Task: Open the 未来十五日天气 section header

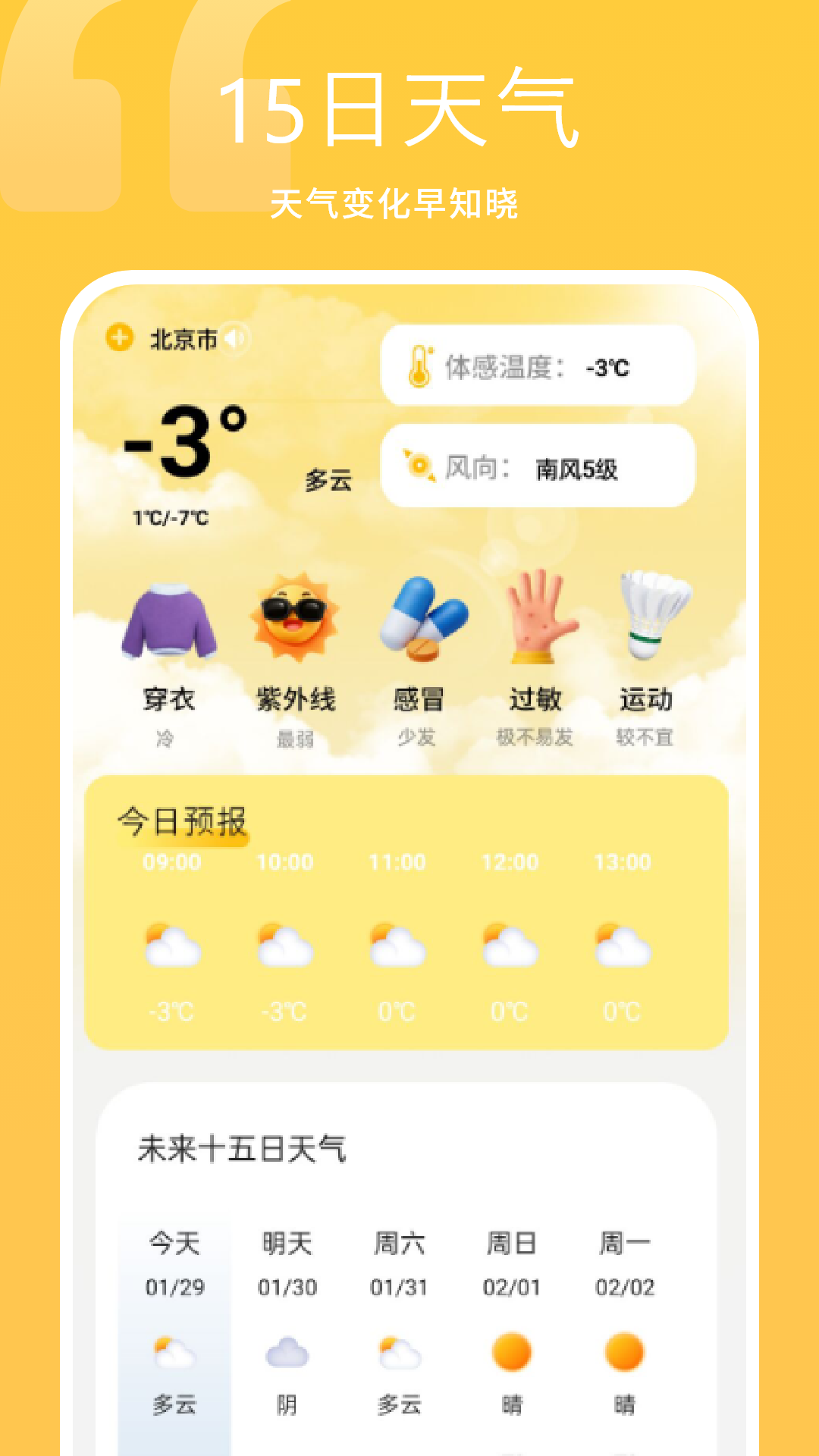Action: click(243, 1149)
